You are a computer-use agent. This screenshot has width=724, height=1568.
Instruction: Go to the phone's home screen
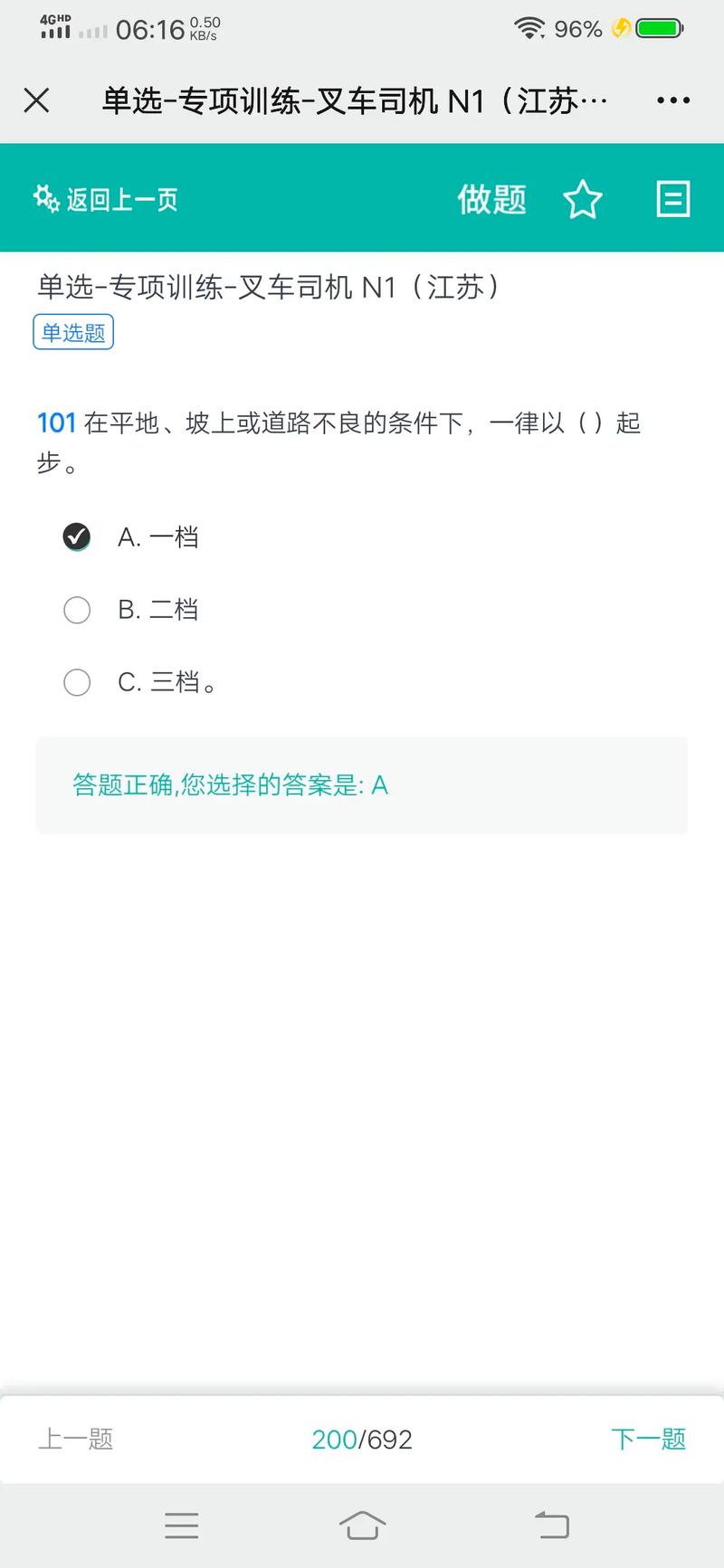362,1525
